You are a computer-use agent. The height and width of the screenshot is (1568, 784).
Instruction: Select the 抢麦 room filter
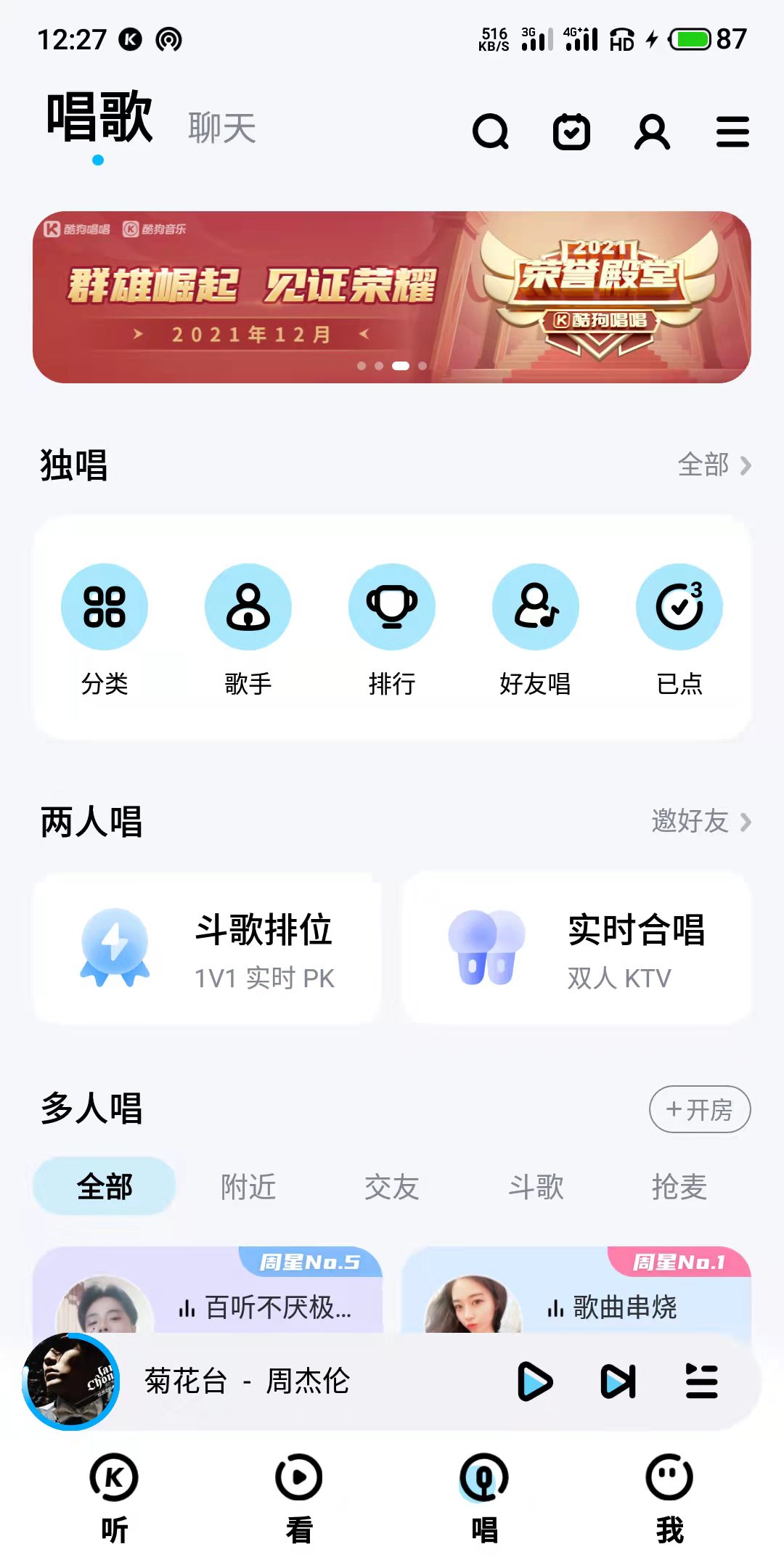click(679, 1187)
